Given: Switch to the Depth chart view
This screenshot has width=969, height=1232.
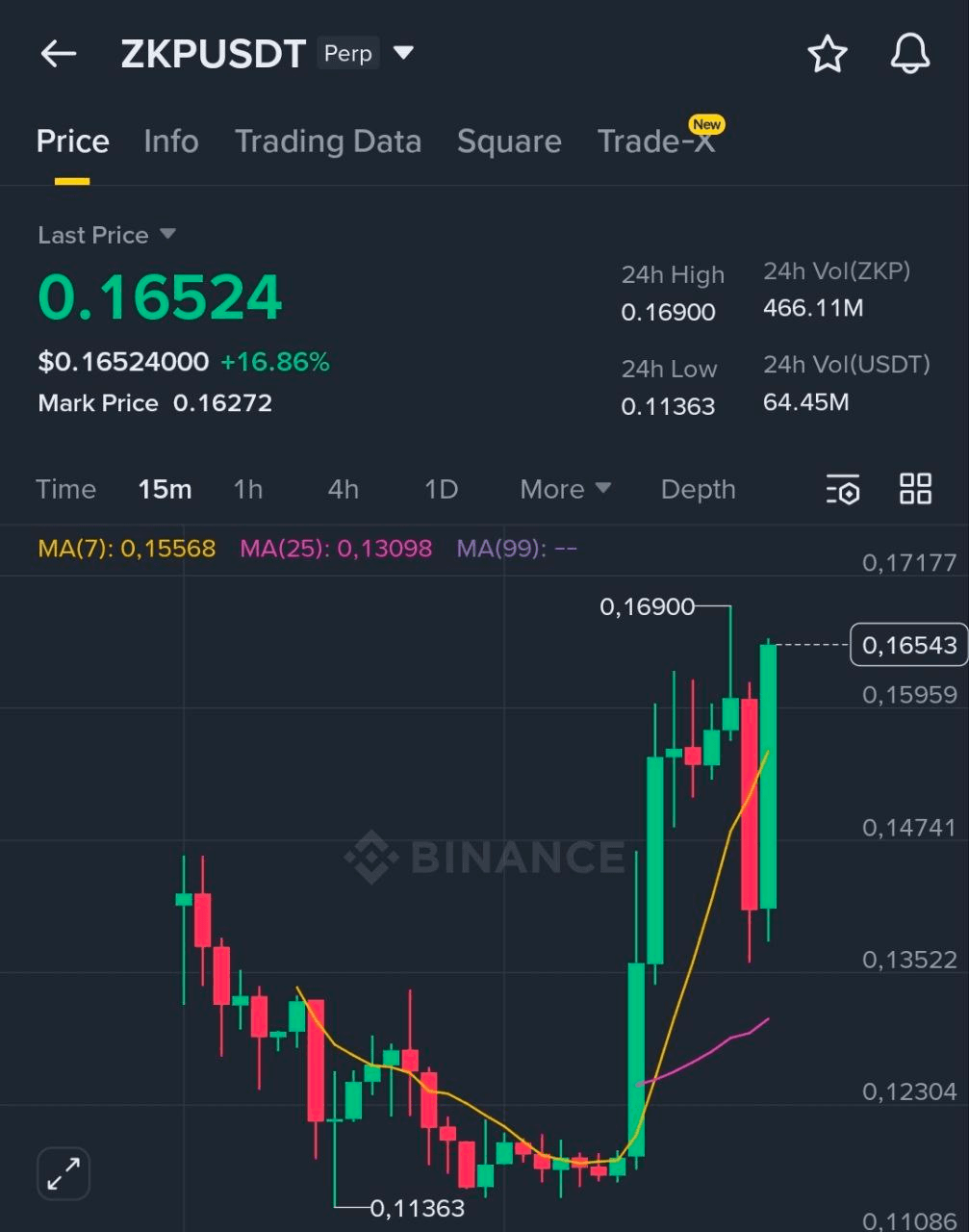Looking at the screenshot, I should pyautogui.click(x=698, y=489).
